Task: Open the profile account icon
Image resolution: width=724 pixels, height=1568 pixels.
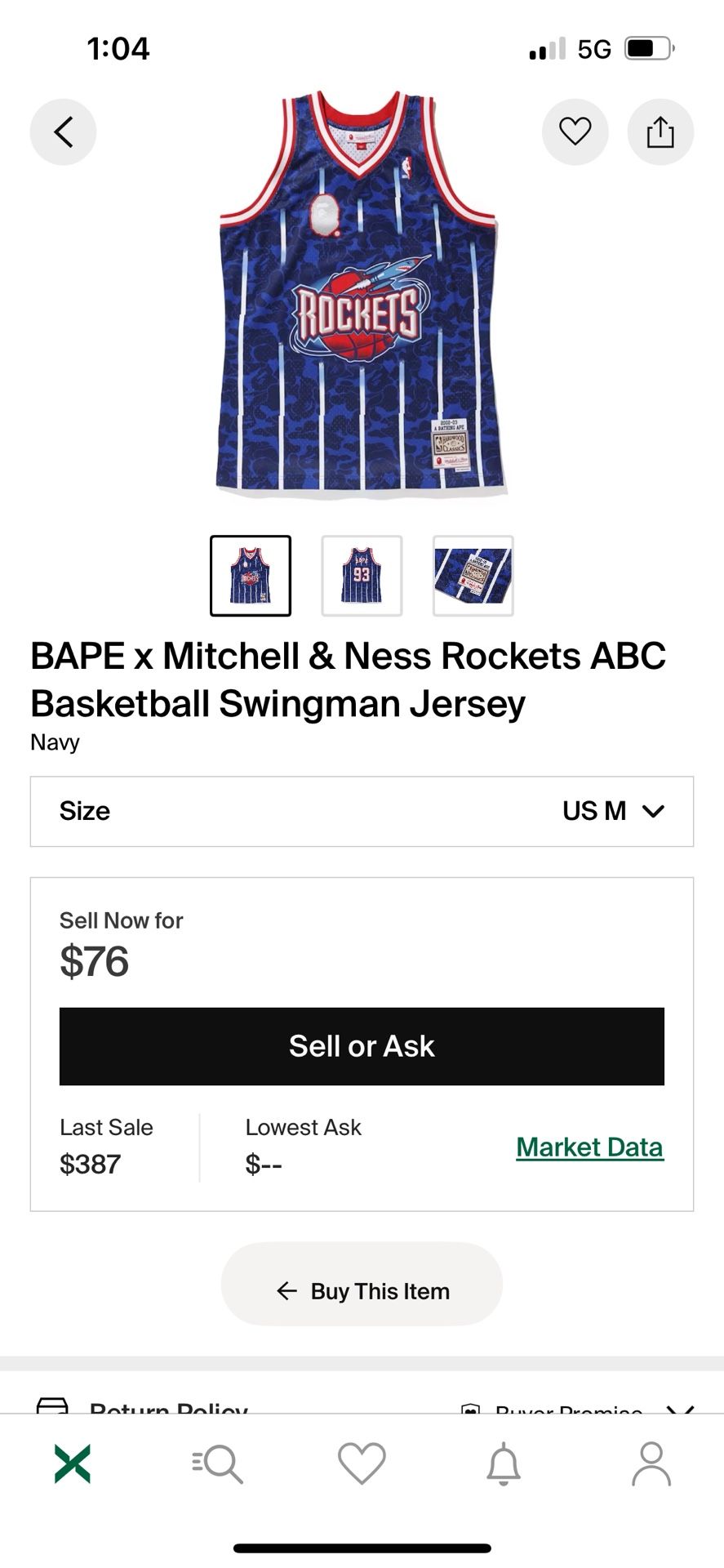Action: coord(651,1462)
